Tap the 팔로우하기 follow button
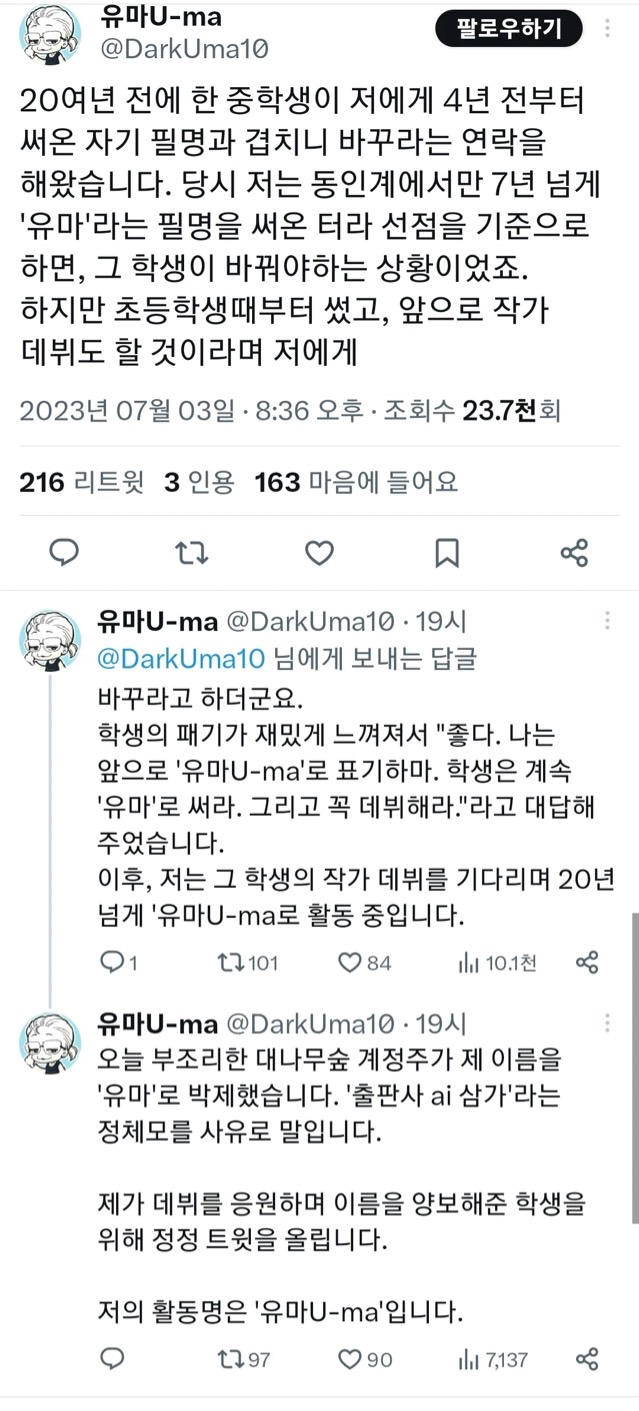This screenshot has height=1411, width=639. pos(510,28)
